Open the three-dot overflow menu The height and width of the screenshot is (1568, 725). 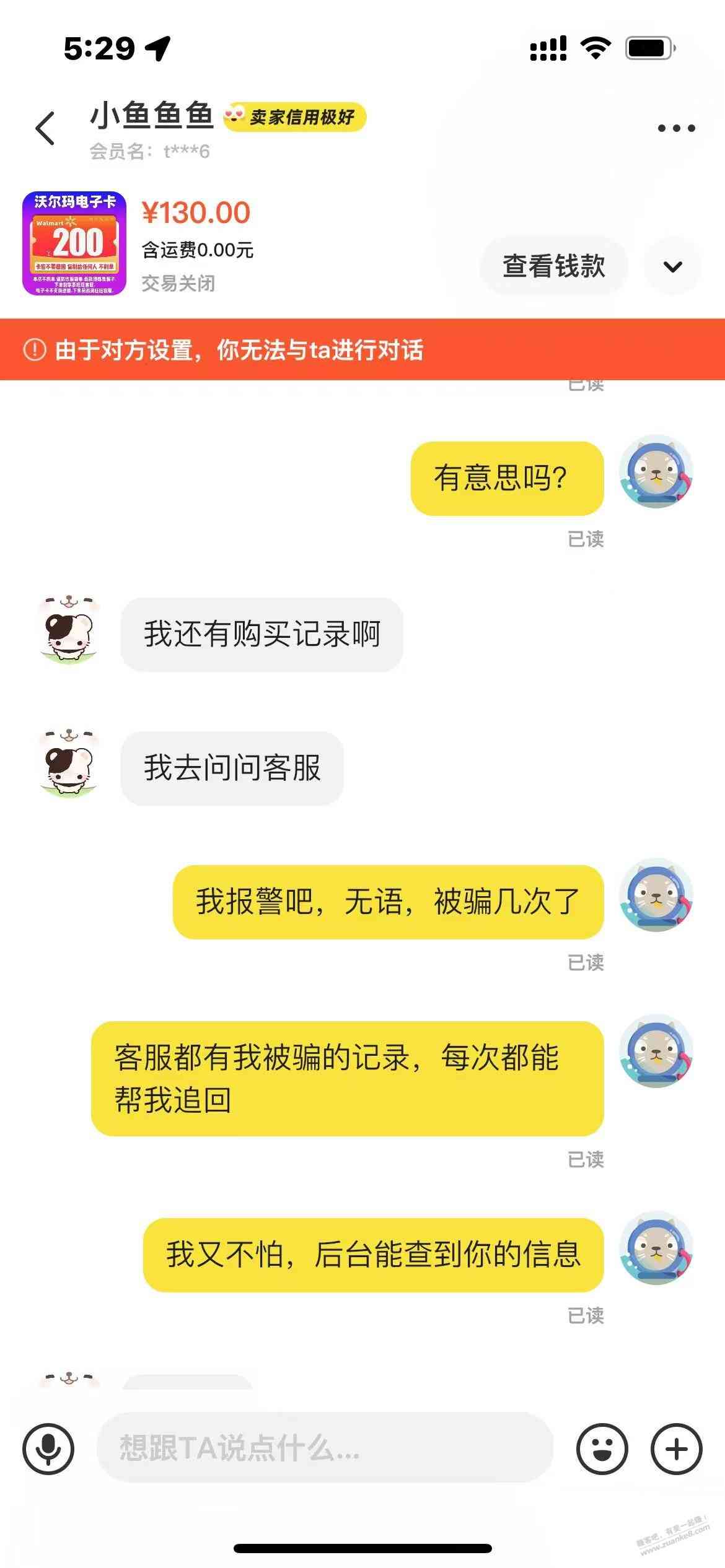click(676, 129)
